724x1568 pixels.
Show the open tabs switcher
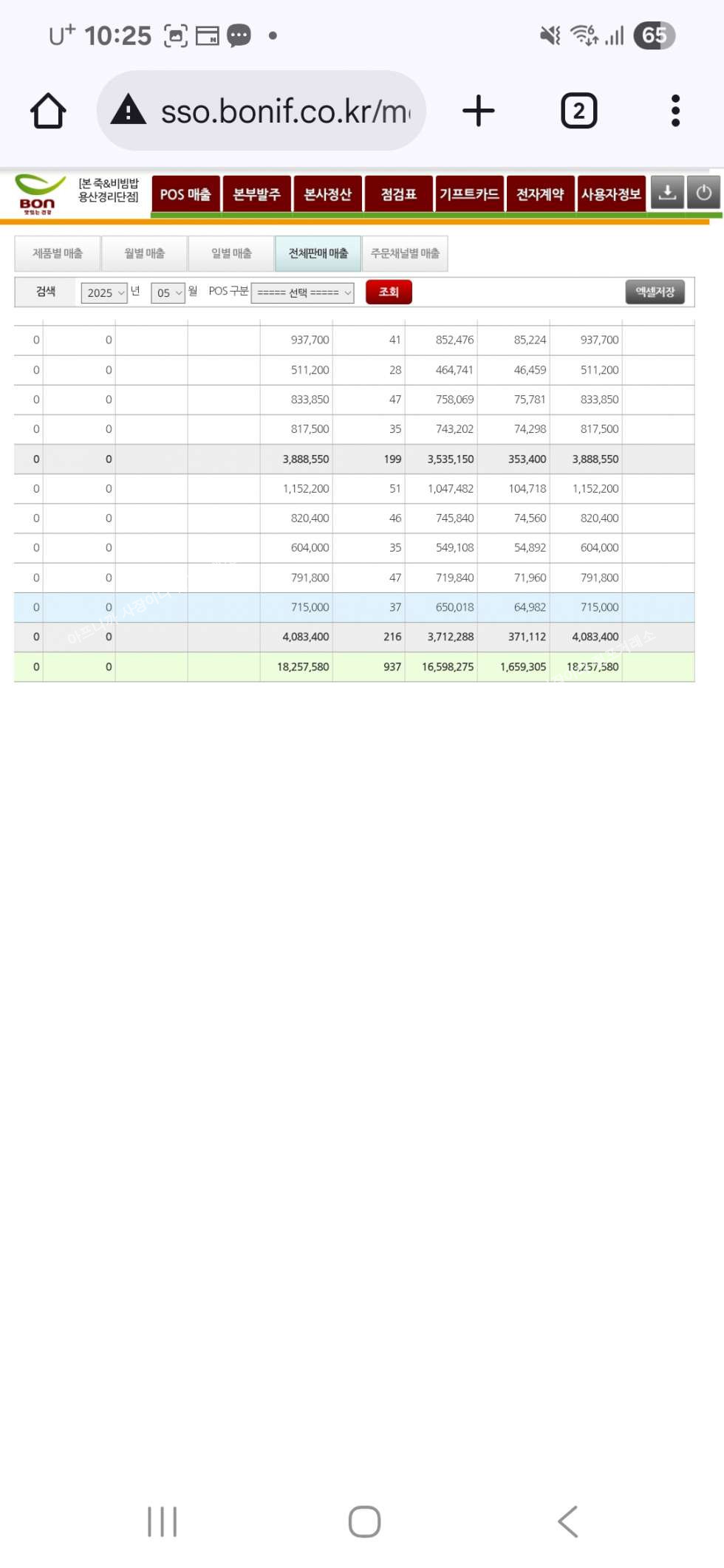tap(578, 111)
